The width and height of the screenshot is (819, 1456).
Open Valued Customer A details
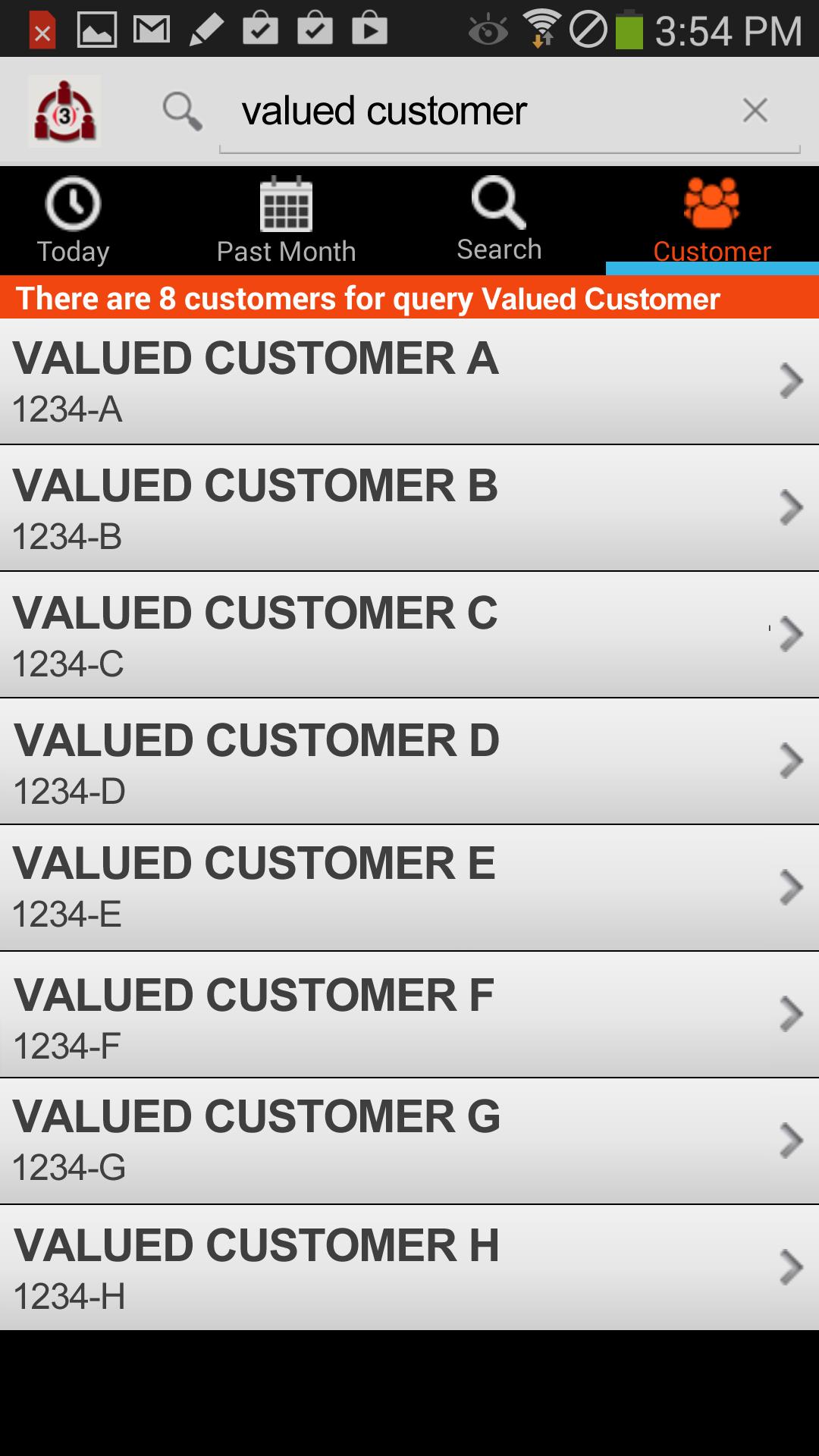[409, 381]
